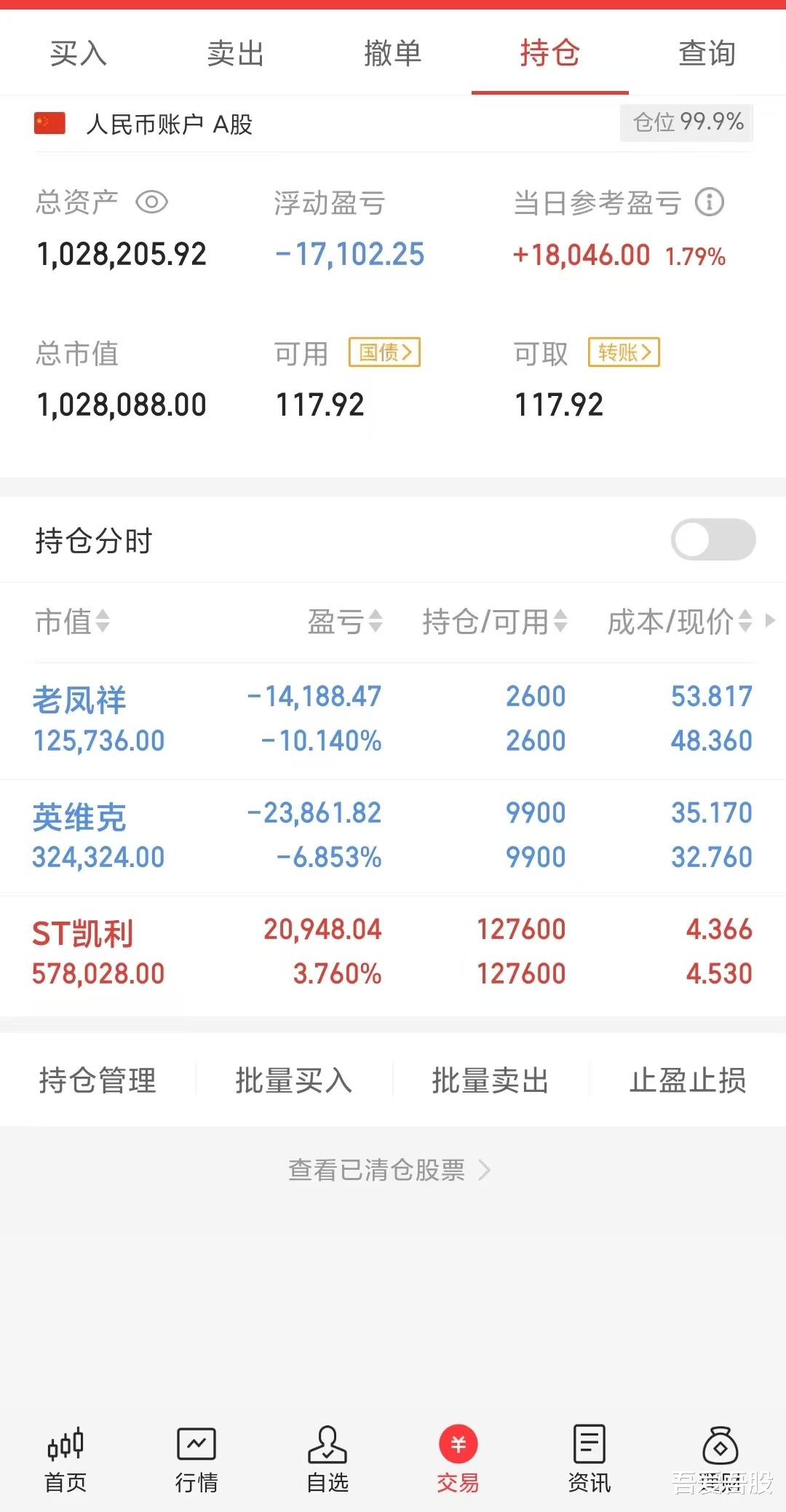Sort holdings by 市值
This screenshot has height=1512, width=786.
tap(73, 622)
